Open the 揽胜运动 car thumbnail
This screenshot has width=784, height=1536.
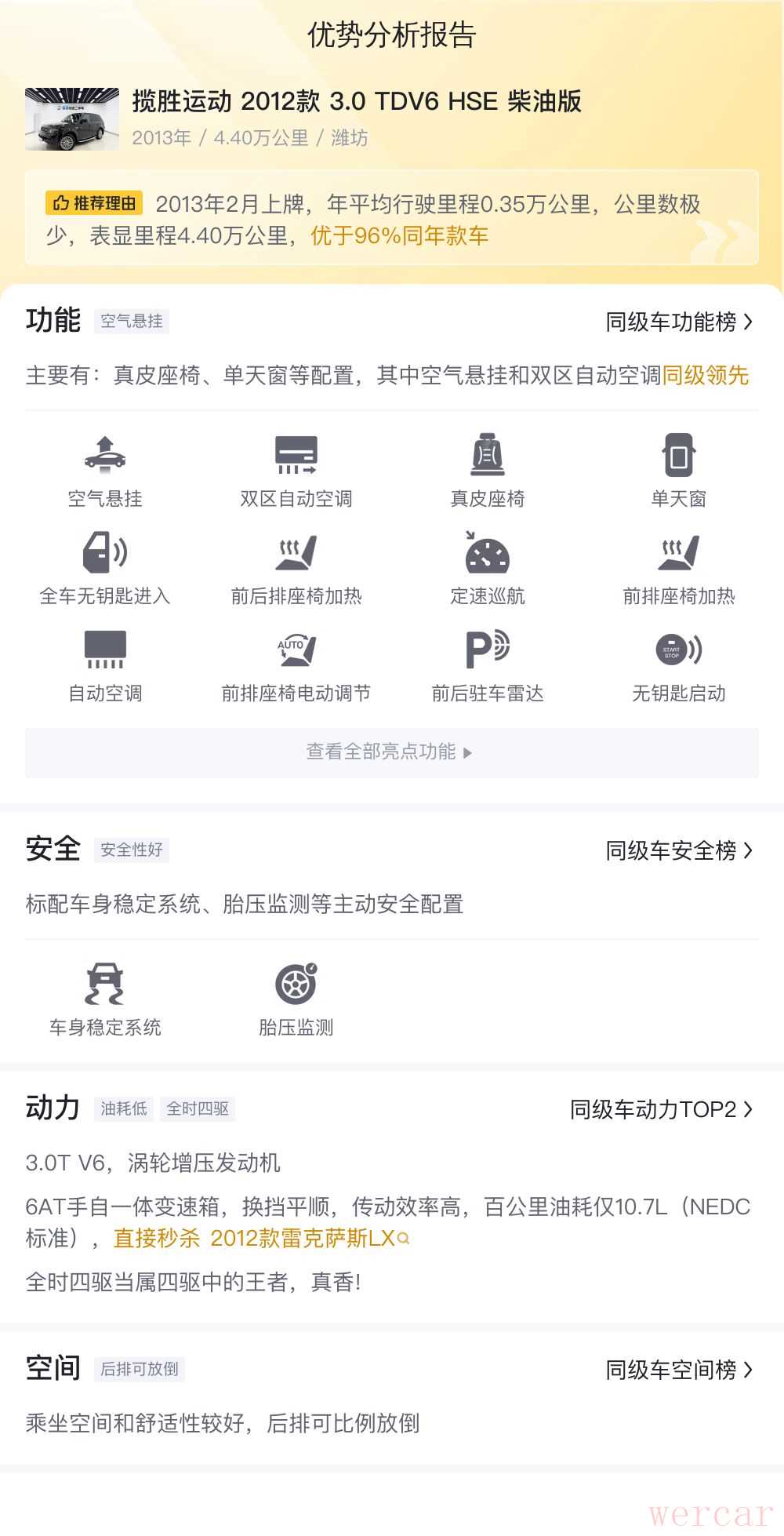click(x=72, y=119)
